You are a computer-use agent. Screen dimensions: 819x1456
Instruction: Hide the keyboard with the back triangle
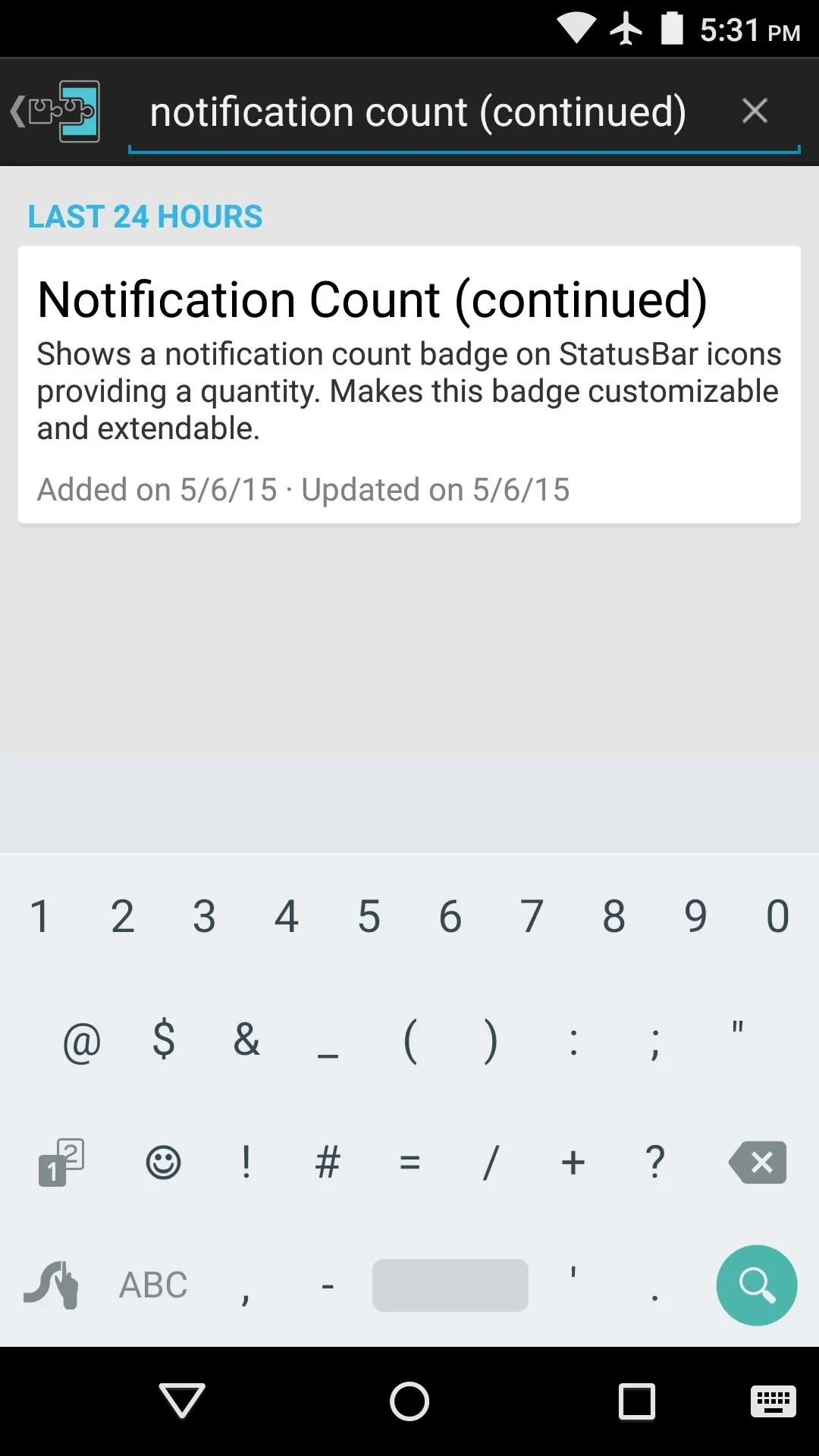click(182, 1401)
